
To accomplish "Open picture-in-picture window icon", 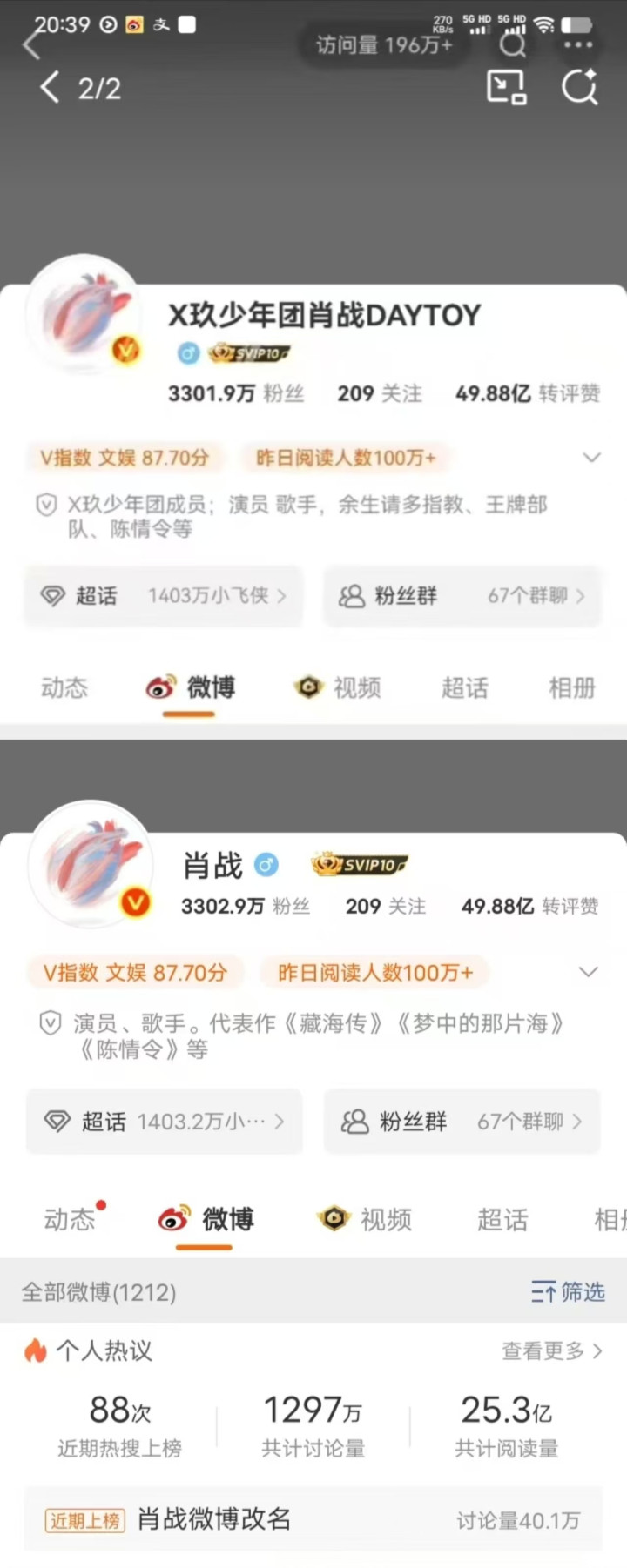I will click(x=506, y=87).
